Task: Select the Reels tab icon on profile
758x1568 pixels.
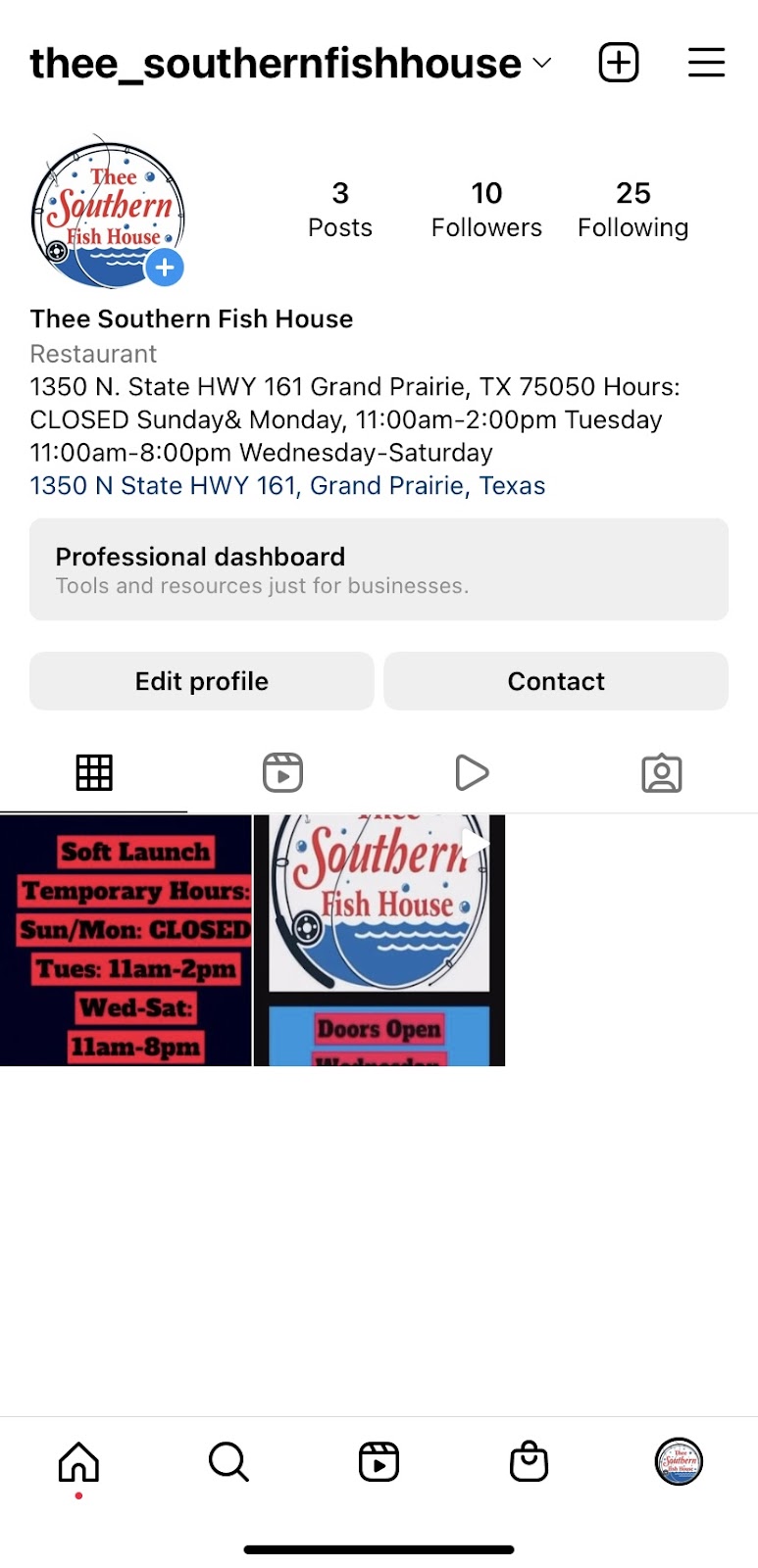Action: point(283,772)
